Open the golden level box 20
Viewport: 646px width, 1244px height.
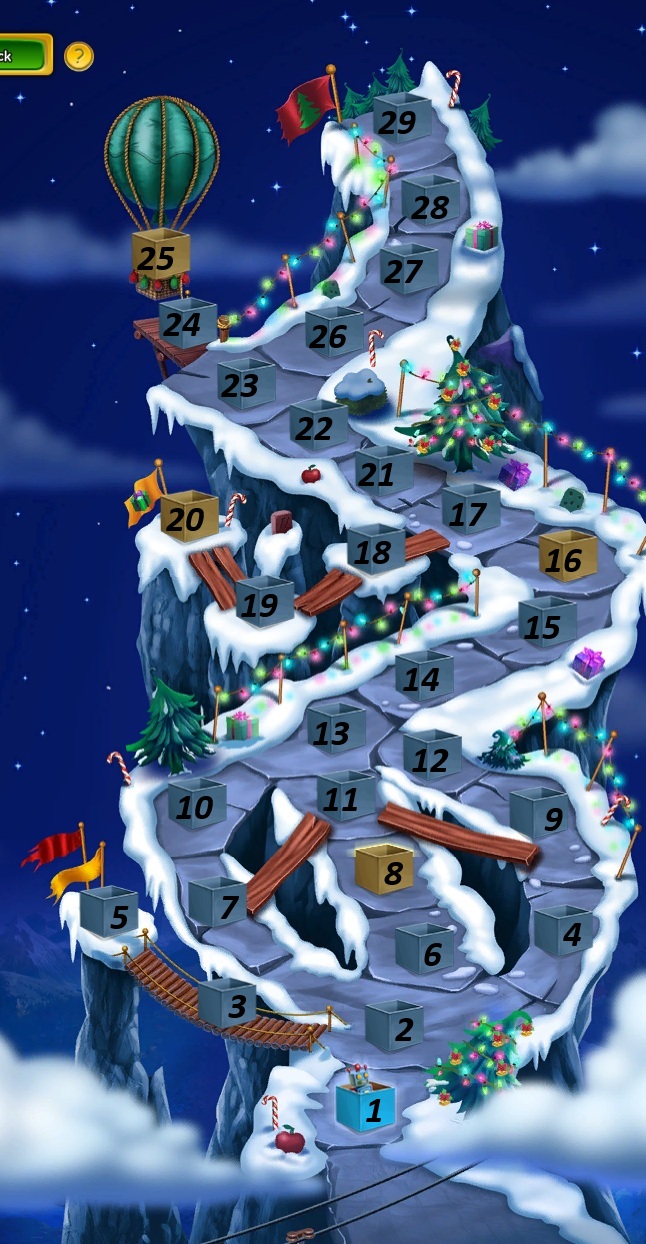click(189, 517)
